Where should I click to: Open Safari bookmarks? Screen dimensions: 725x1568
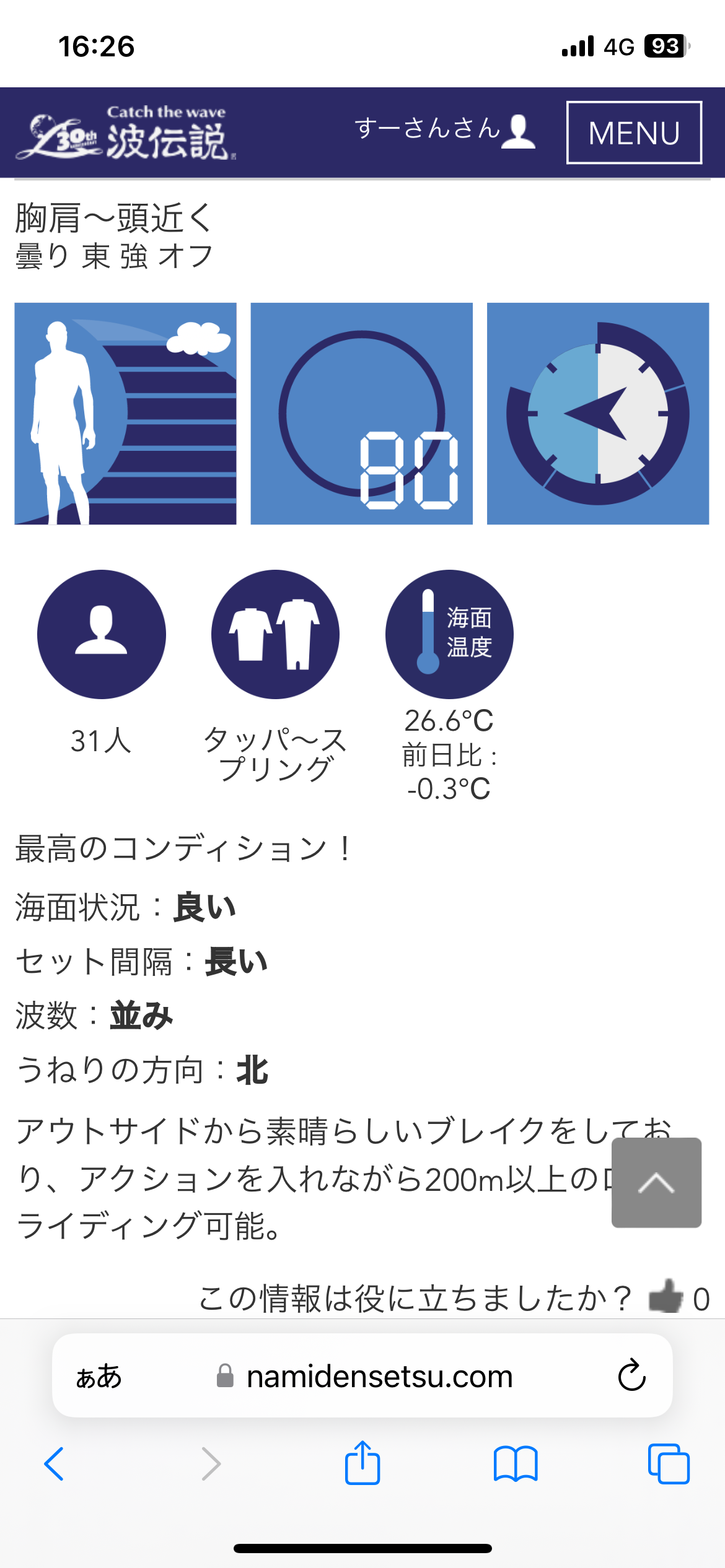click(x=516, y=1464)
